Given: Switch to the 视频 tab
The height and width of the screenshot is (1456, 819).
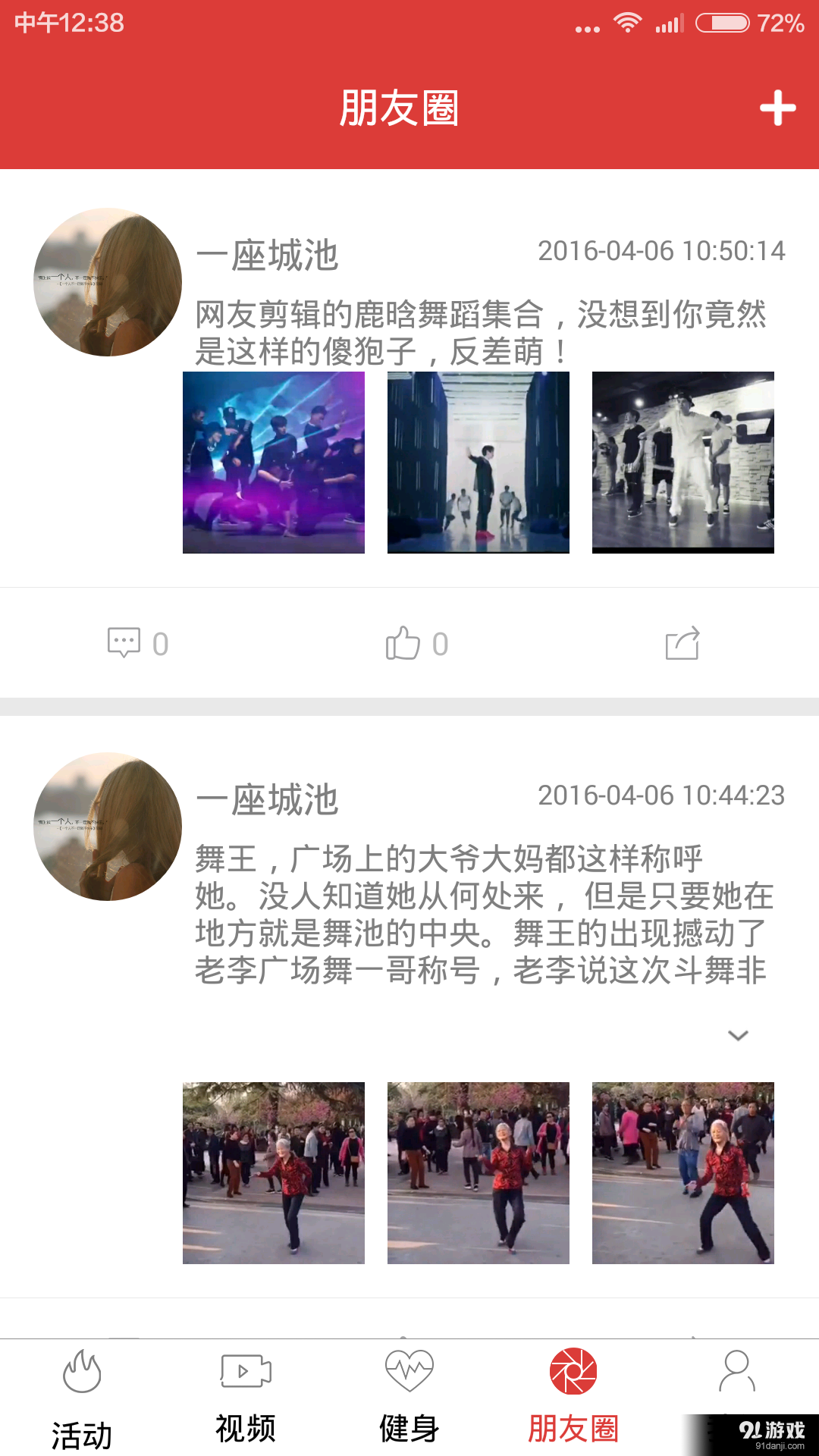Looking at the screenshot, I should [x=244, y=1401].
